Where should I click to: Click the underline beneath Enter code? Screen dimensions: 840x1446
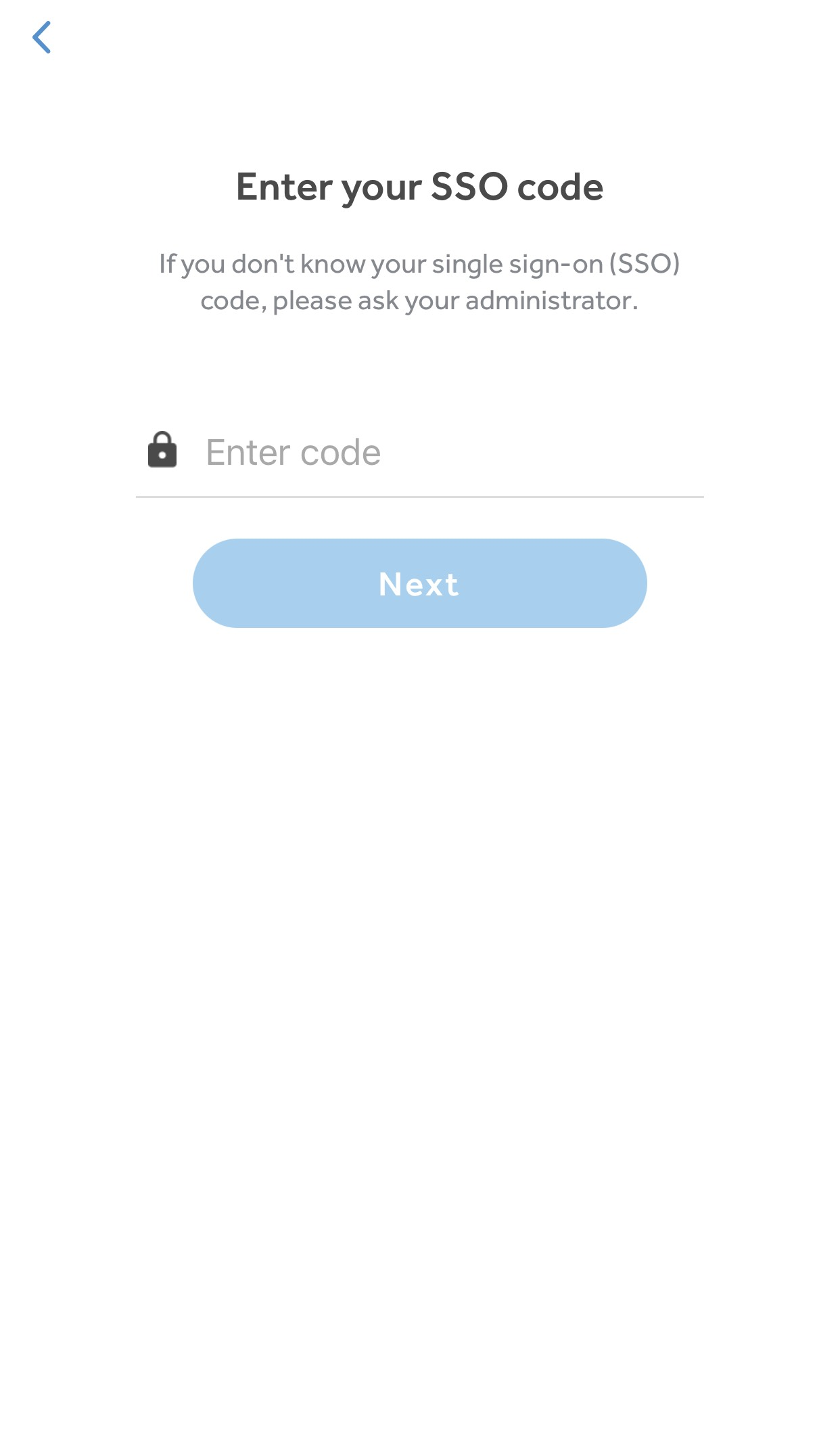pos(419,497)
